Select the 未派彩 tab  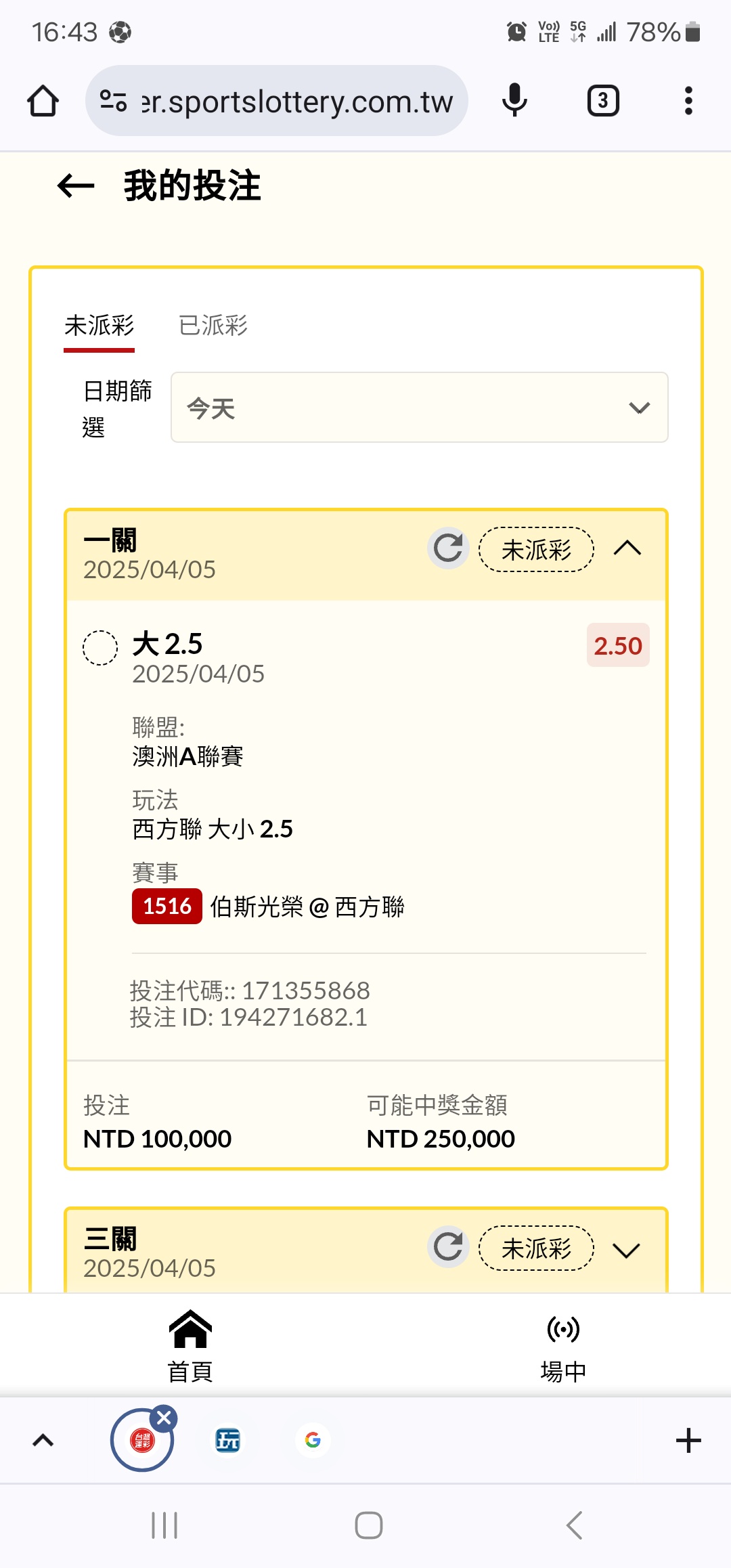coord(99,326)
